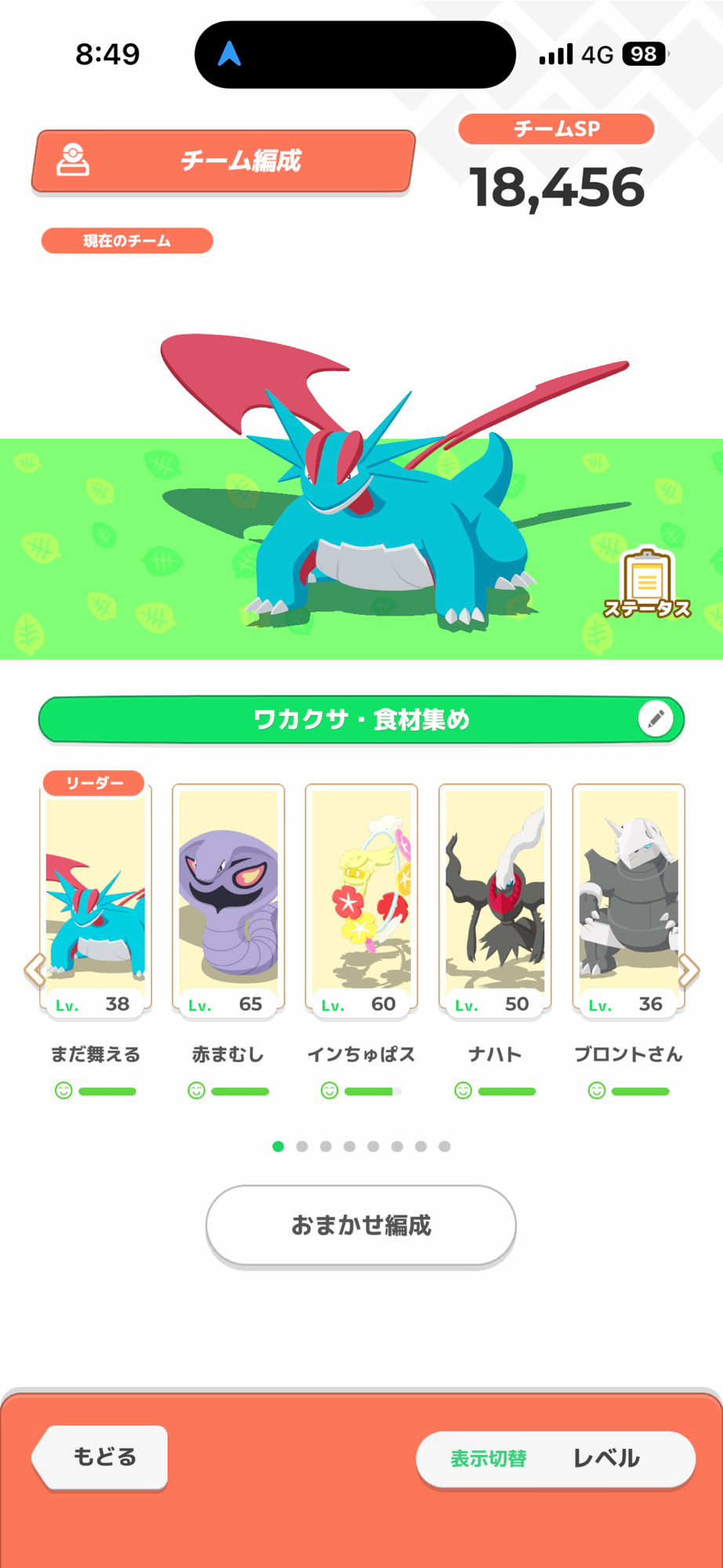This screenshot has height=1568, width=723.
Task: Tap the ブロントさん Lv. 36 card
Action: (628, 898)
